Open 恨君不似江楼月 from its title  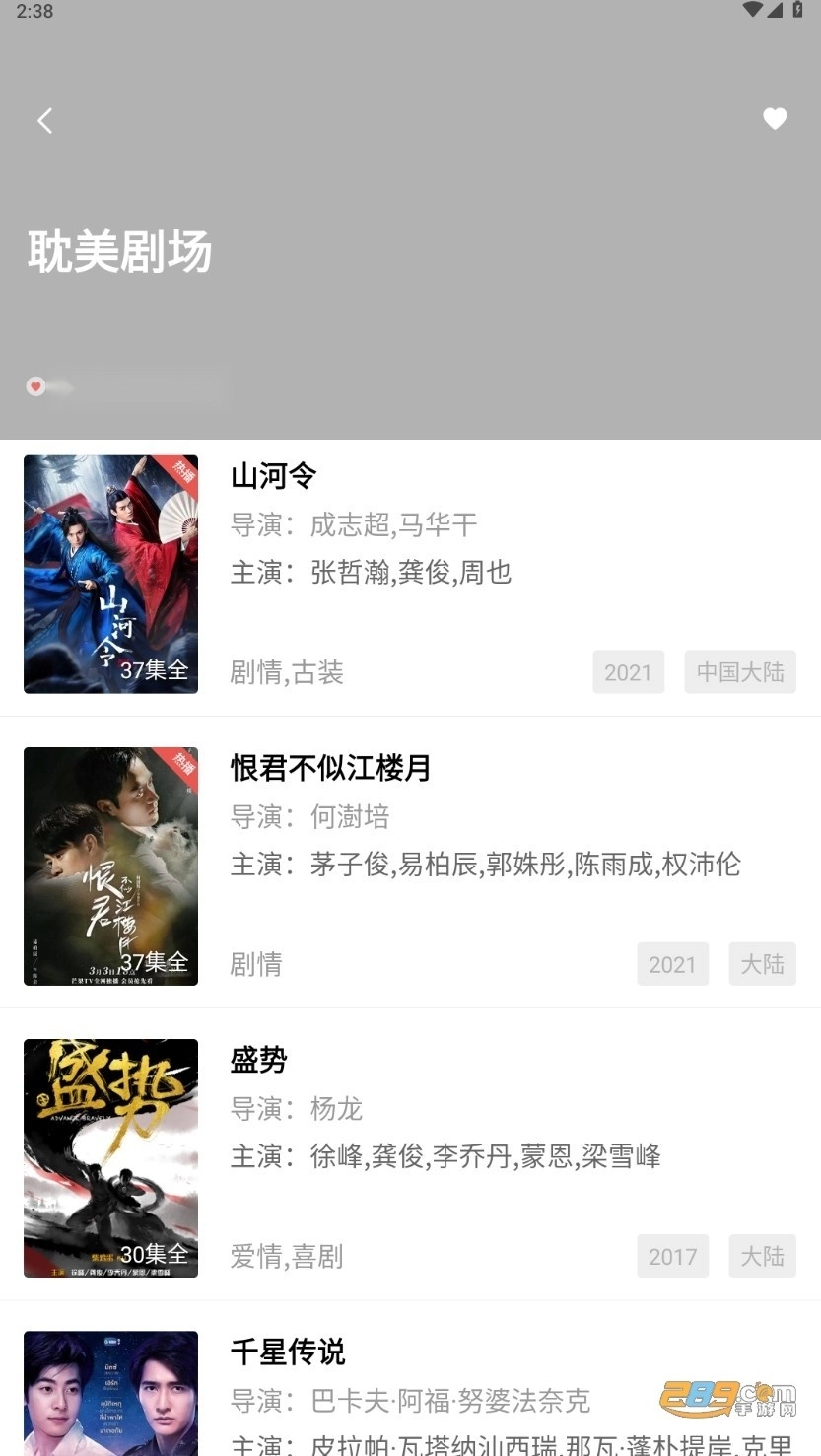(x=330, y=768)
